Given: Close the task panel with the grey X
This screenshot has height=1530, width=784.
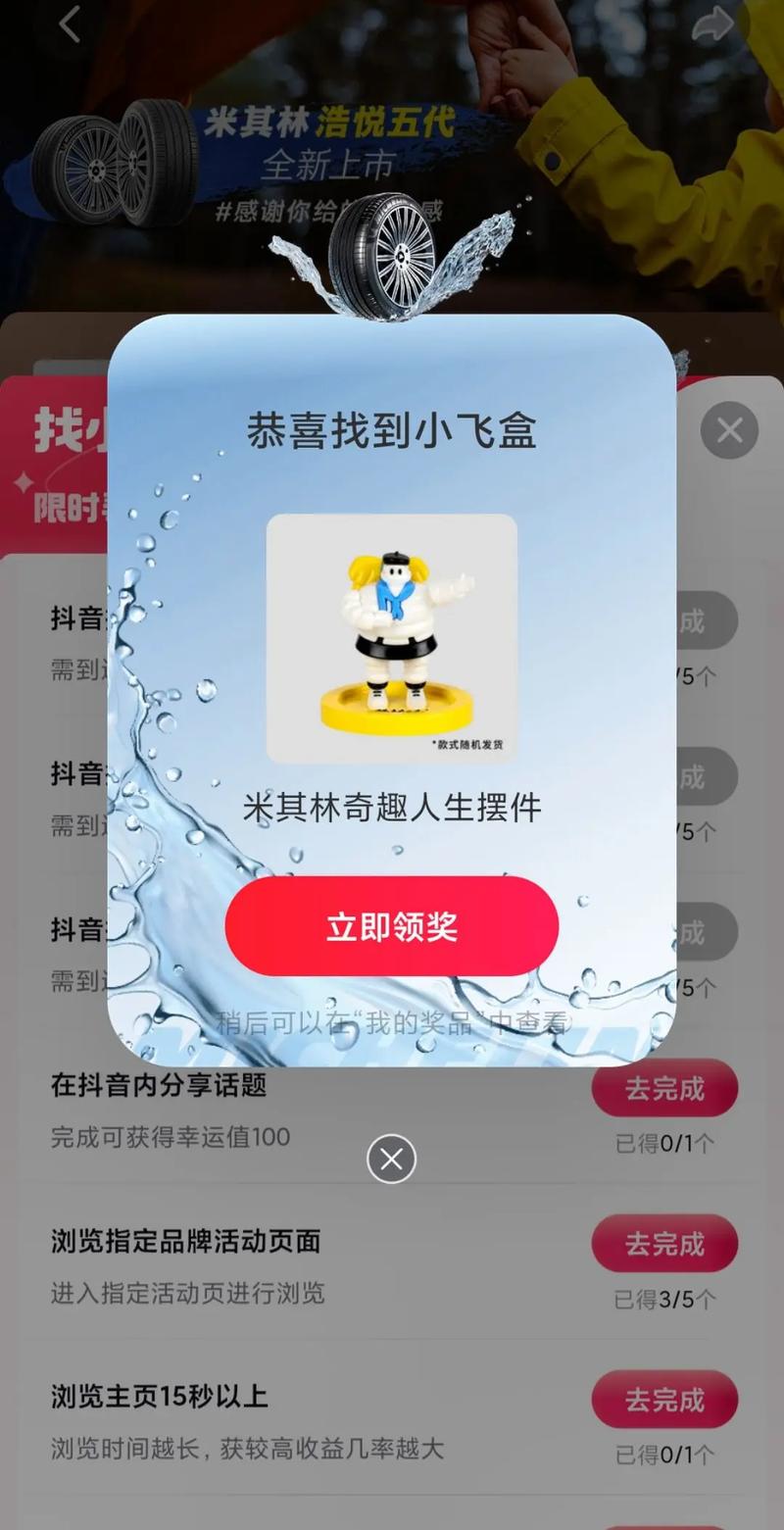Looking at the screenshot, I should (729, 430).
